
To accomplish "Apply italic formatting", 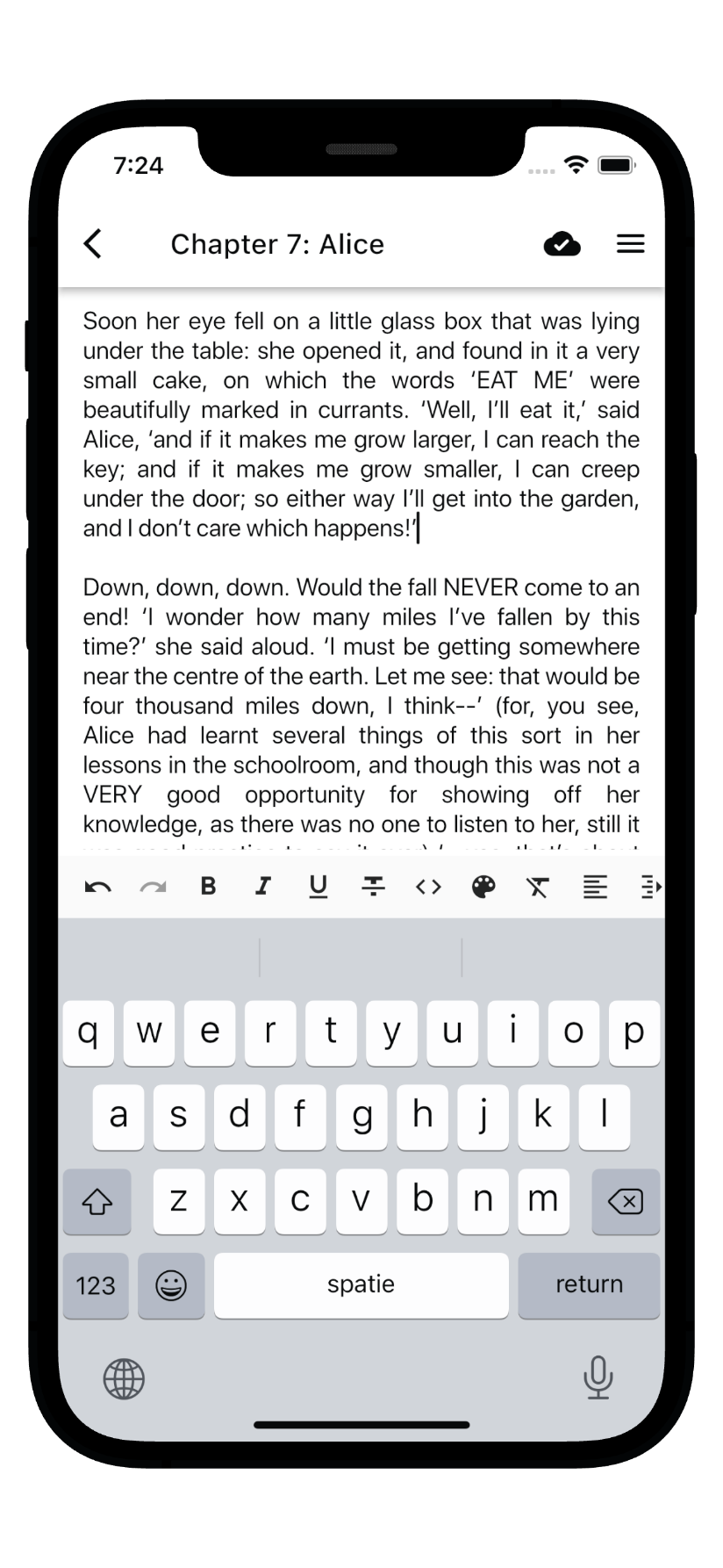I will [262, 886].
